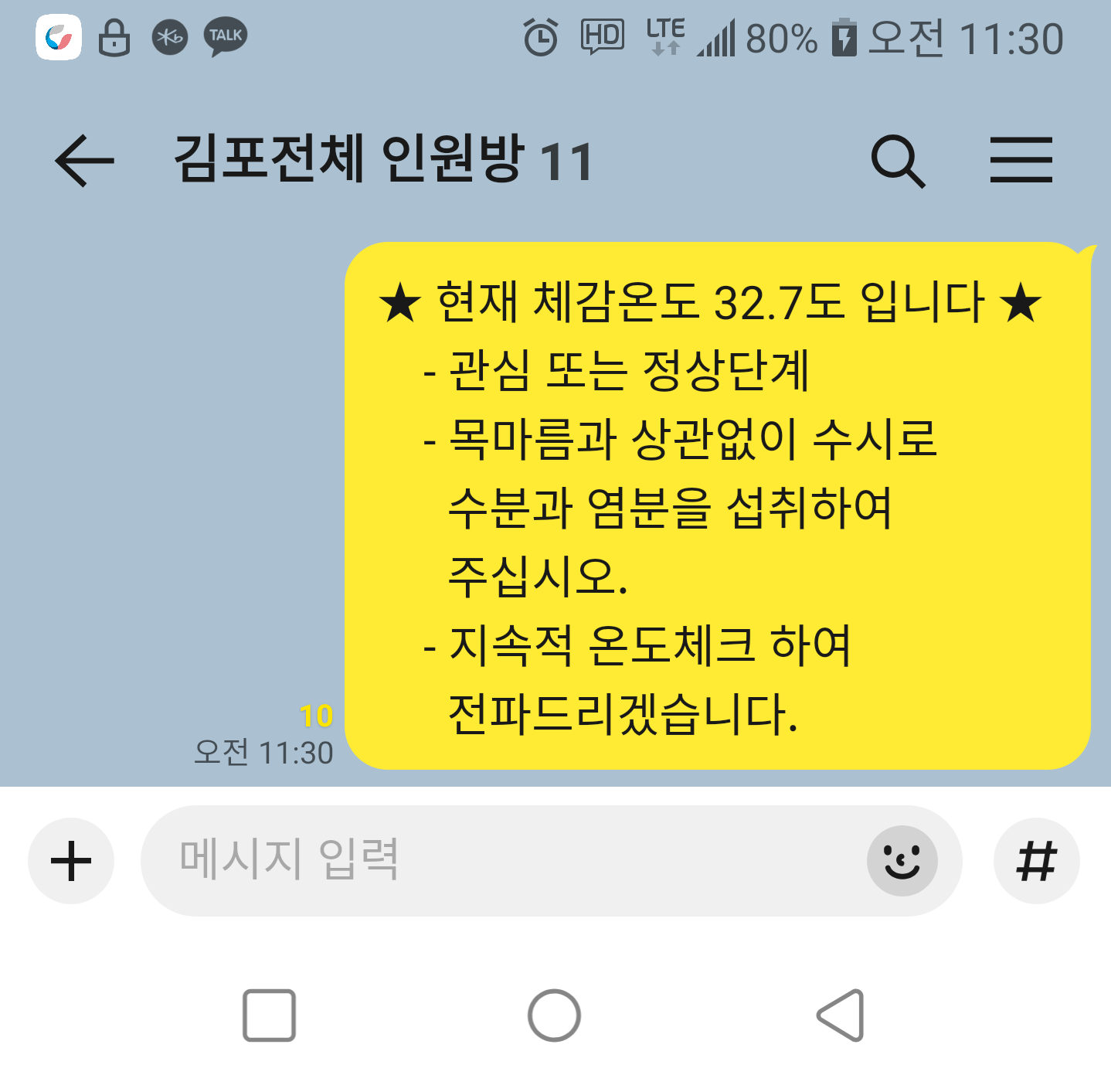Search within this chat room

point(897,161)
